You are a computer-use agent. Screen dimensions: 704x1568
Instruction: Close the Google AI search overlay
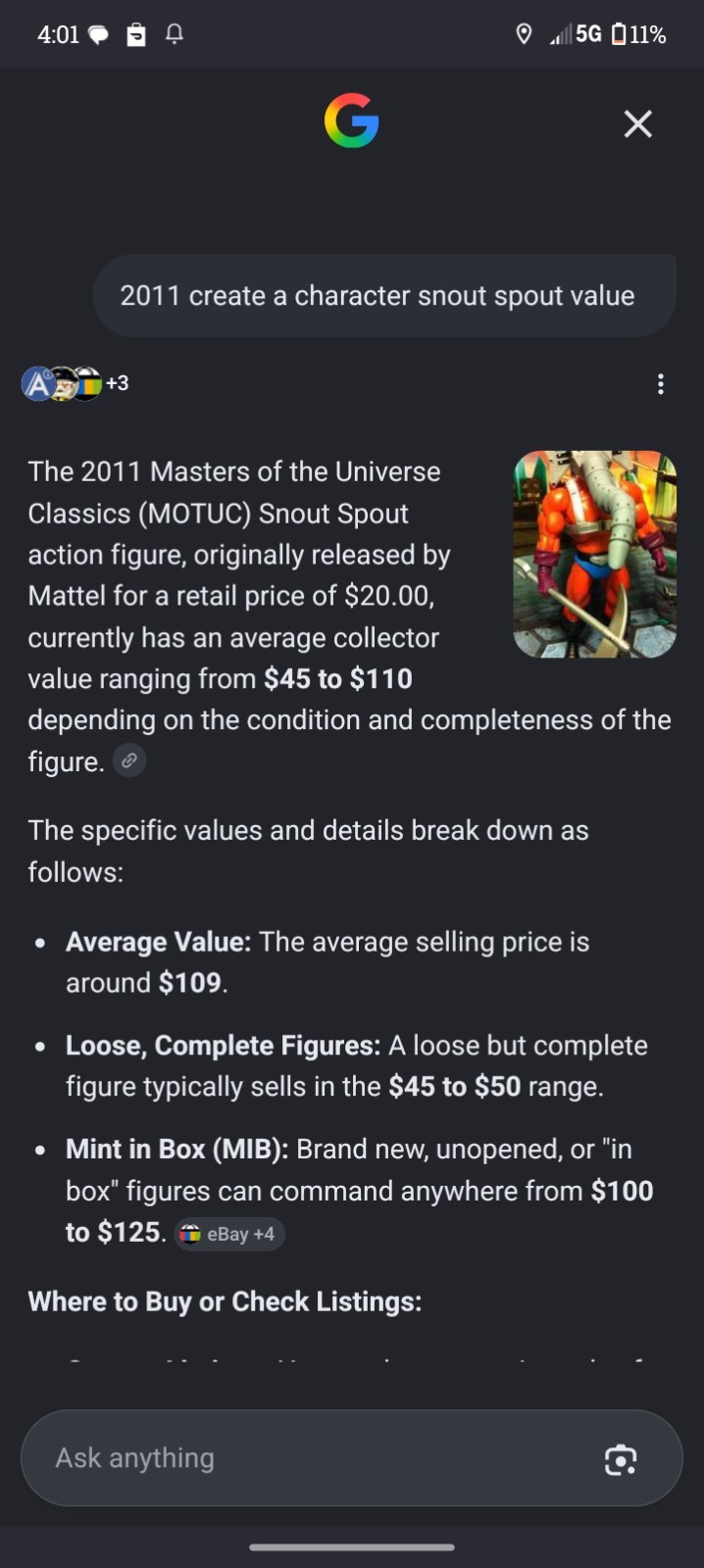pos(637,124)
